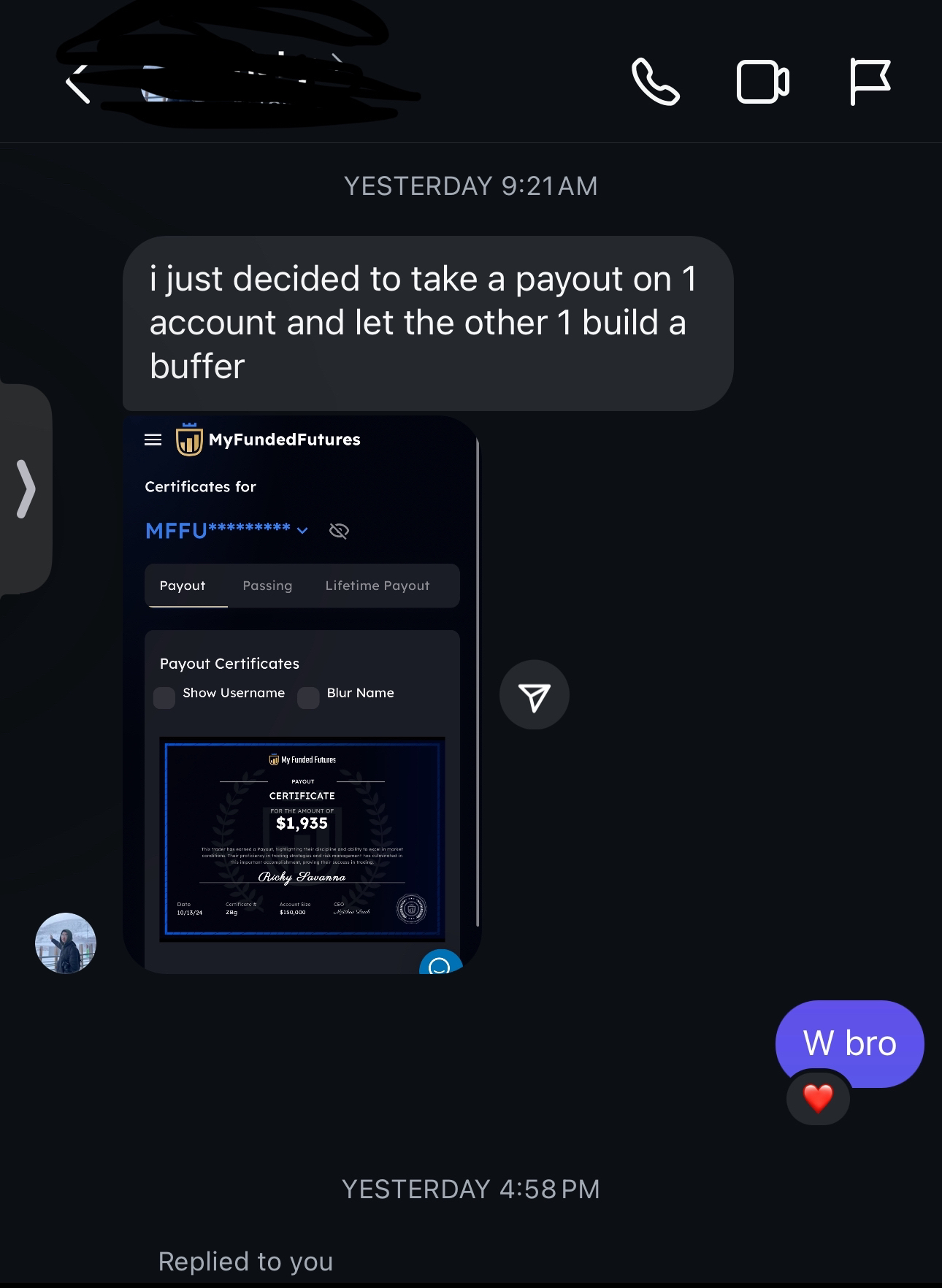942x1288 pixels.
Task: Tap the side chevron handle
Action: (x=26, y=488)
